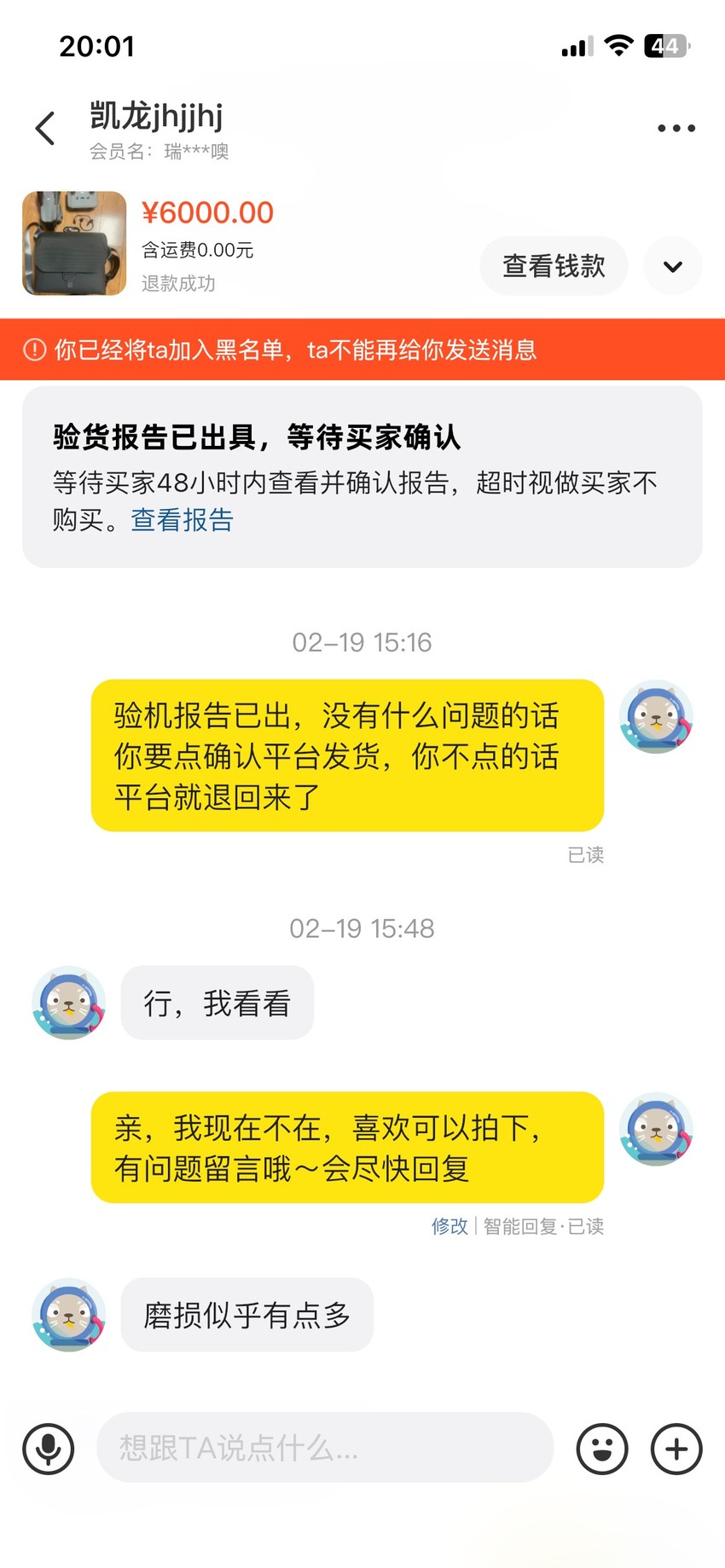
Task: Expand the order details chevron
Action: pos(673,266)
